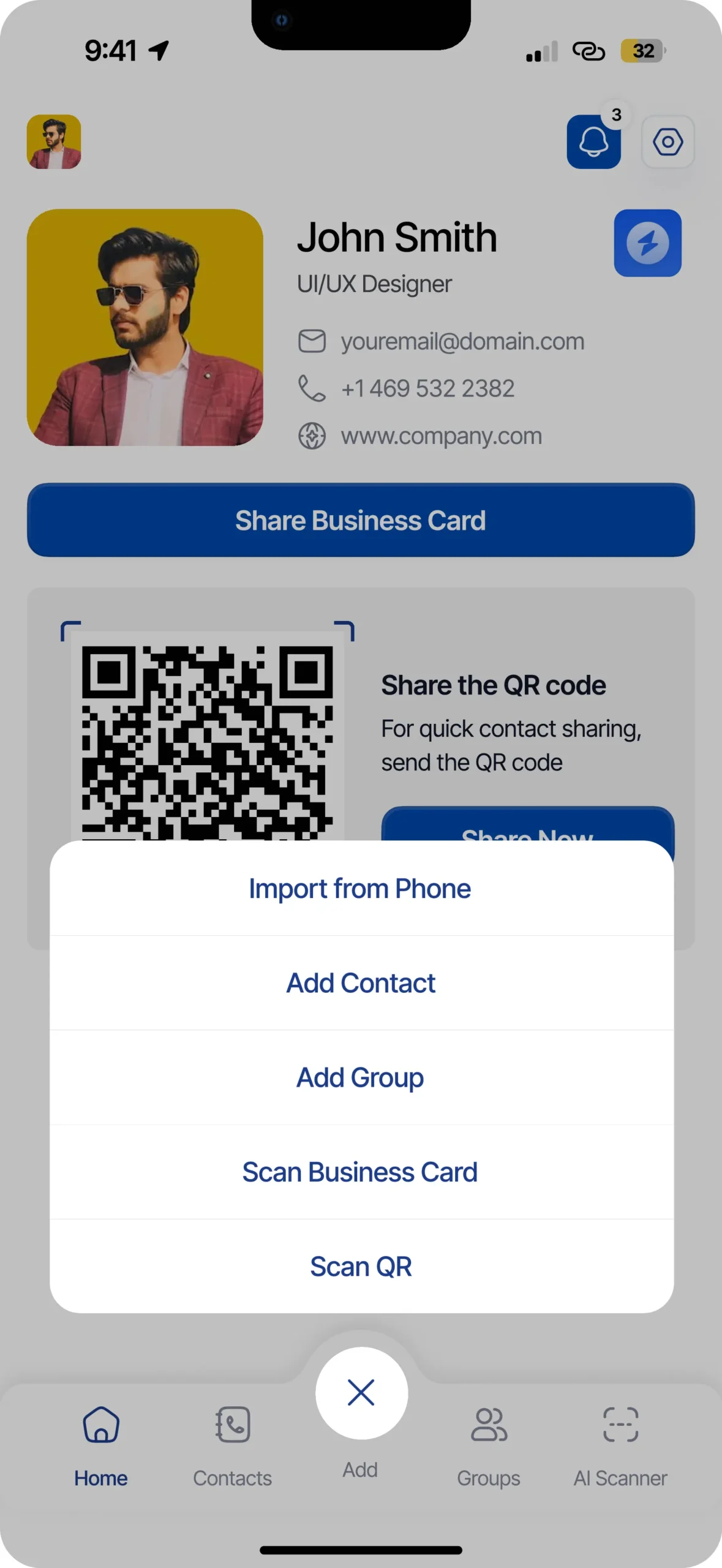Close the Add menu with the X button
This screenshot has width=722, height=1568.
pyautogui.click(x=361, y=1392)
